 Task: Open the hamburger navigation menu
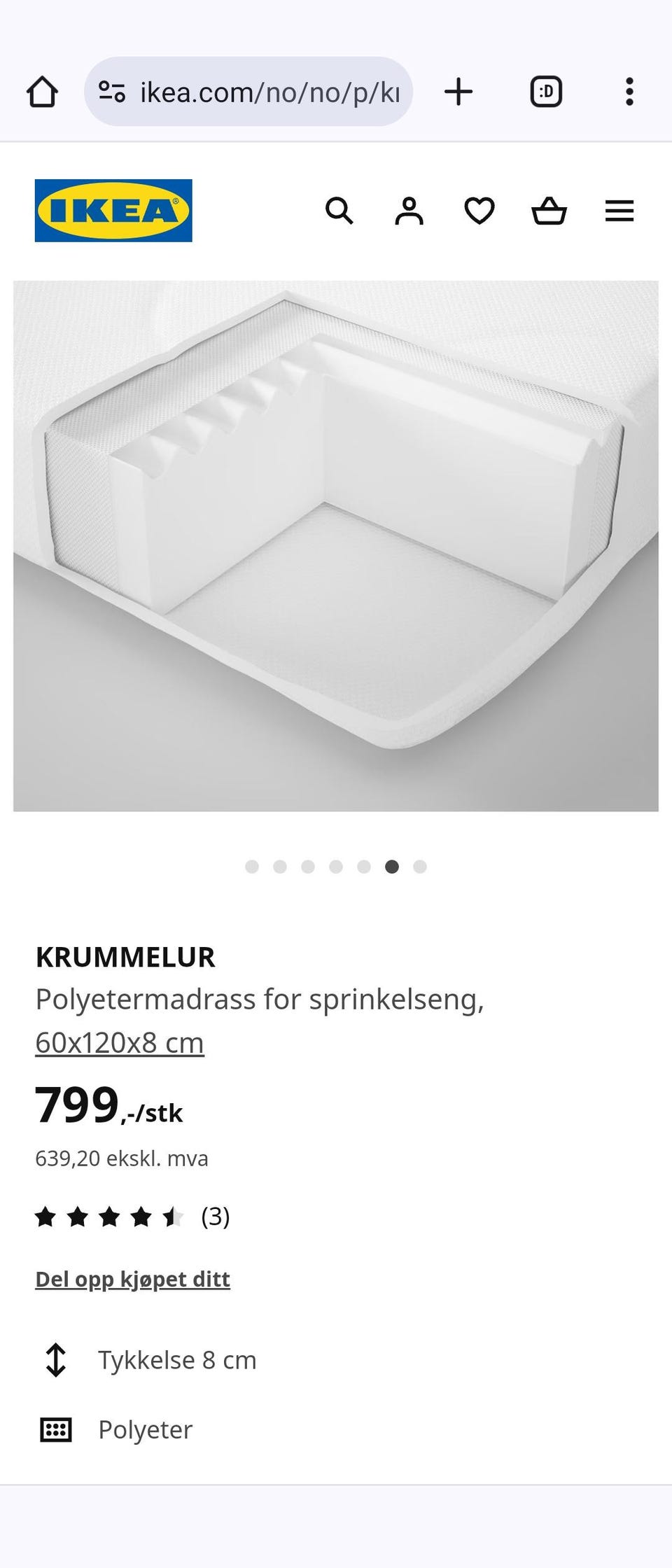(619, 211)
